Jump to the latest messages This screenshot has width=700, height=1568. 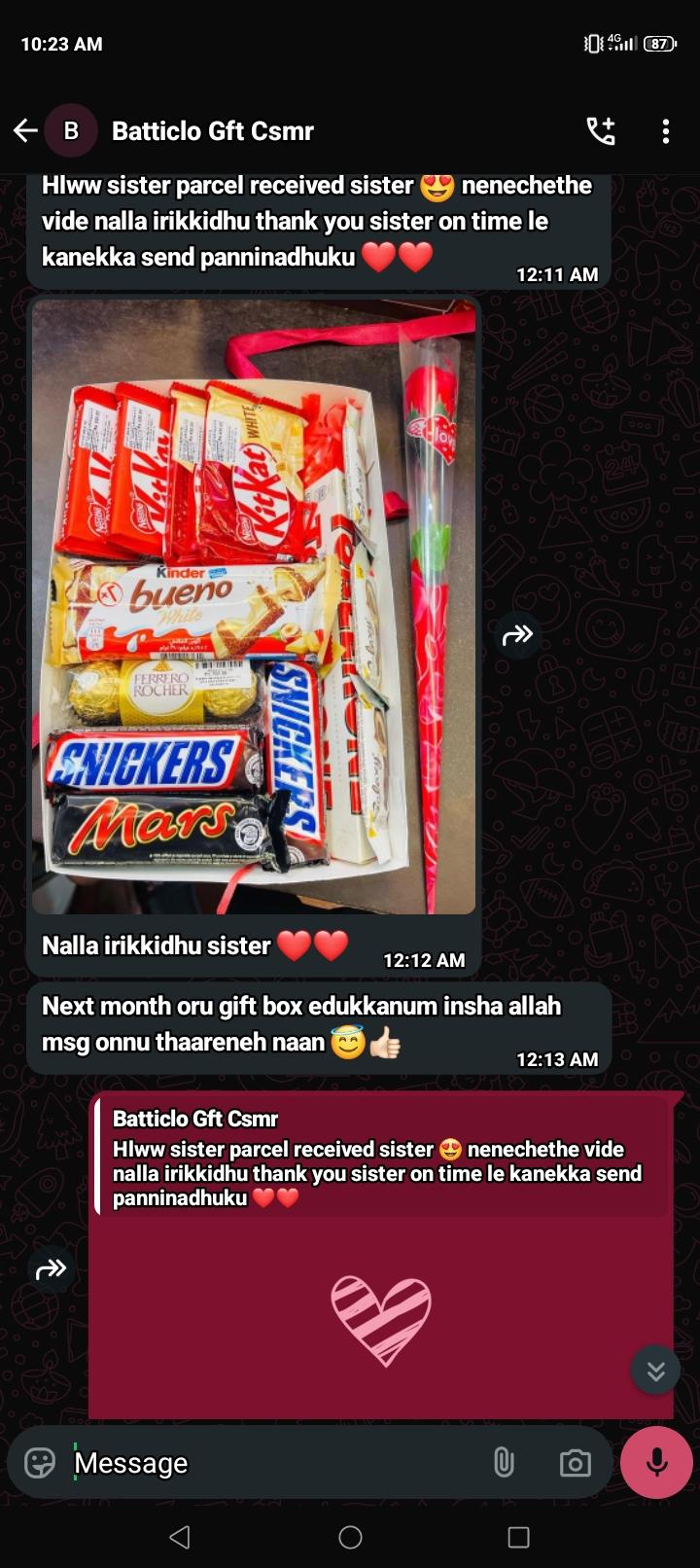[x=656, y=1371]
